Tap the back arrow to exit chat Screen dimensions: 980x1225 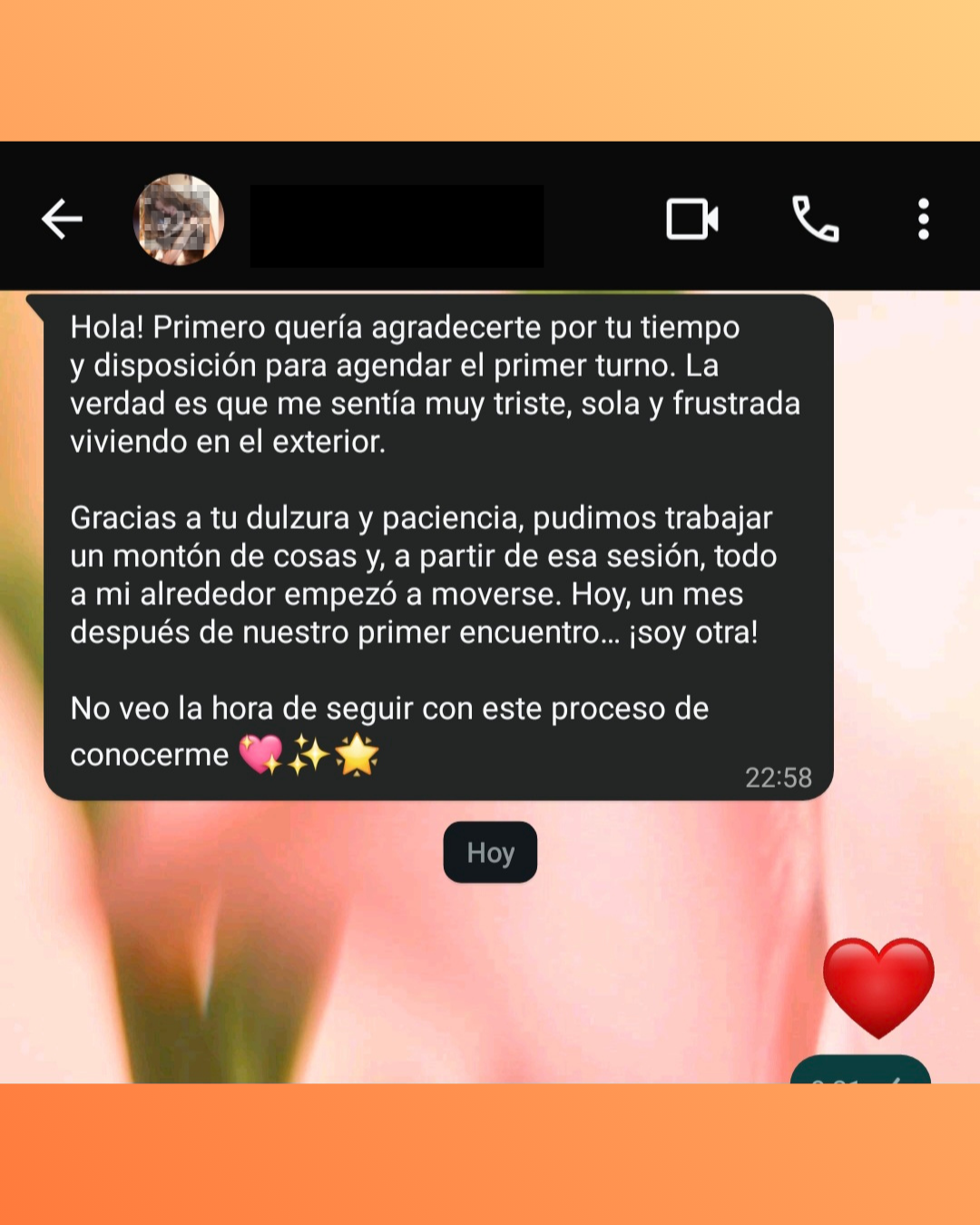(x=61, y=218)
